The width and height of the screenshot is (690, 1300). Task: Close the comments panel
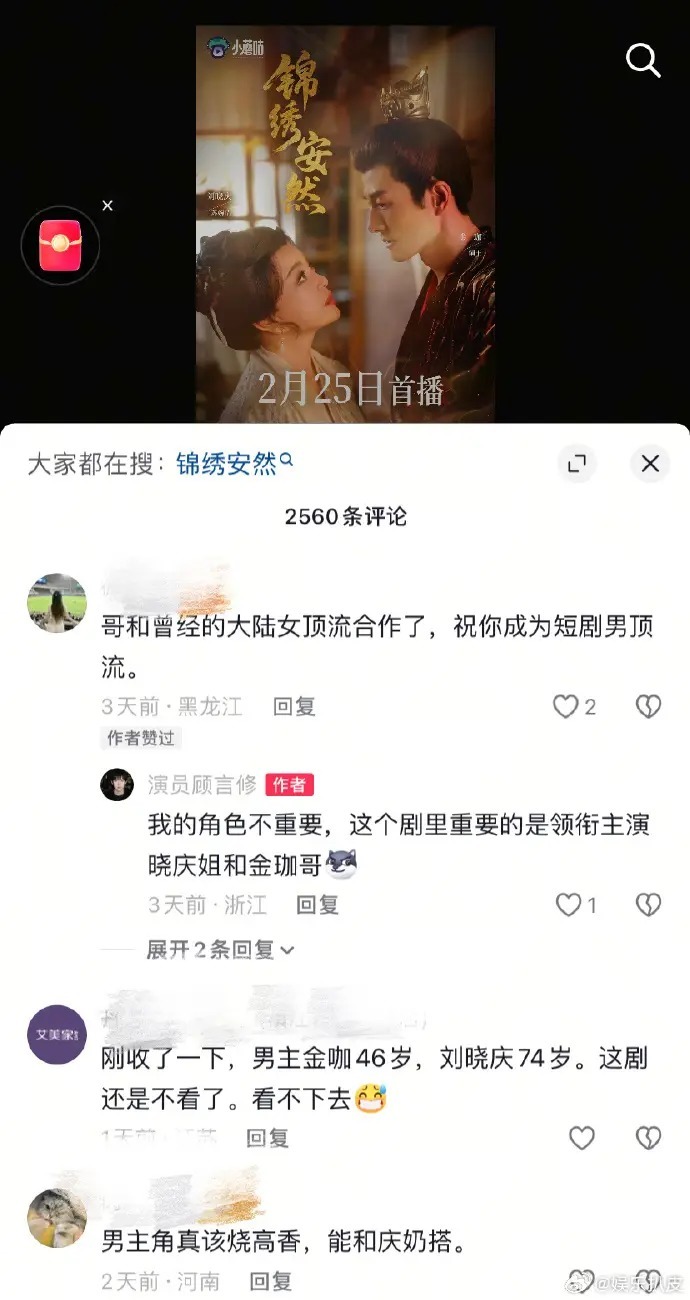click(x=650, y=464)
